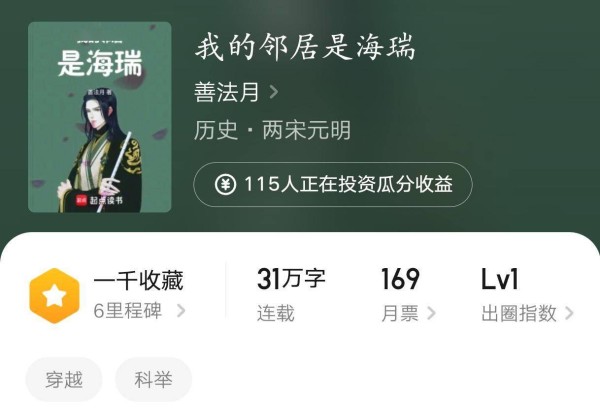
Task: Tap the 115人正在投资瓜分收益 button
Action: click(332, 184)
